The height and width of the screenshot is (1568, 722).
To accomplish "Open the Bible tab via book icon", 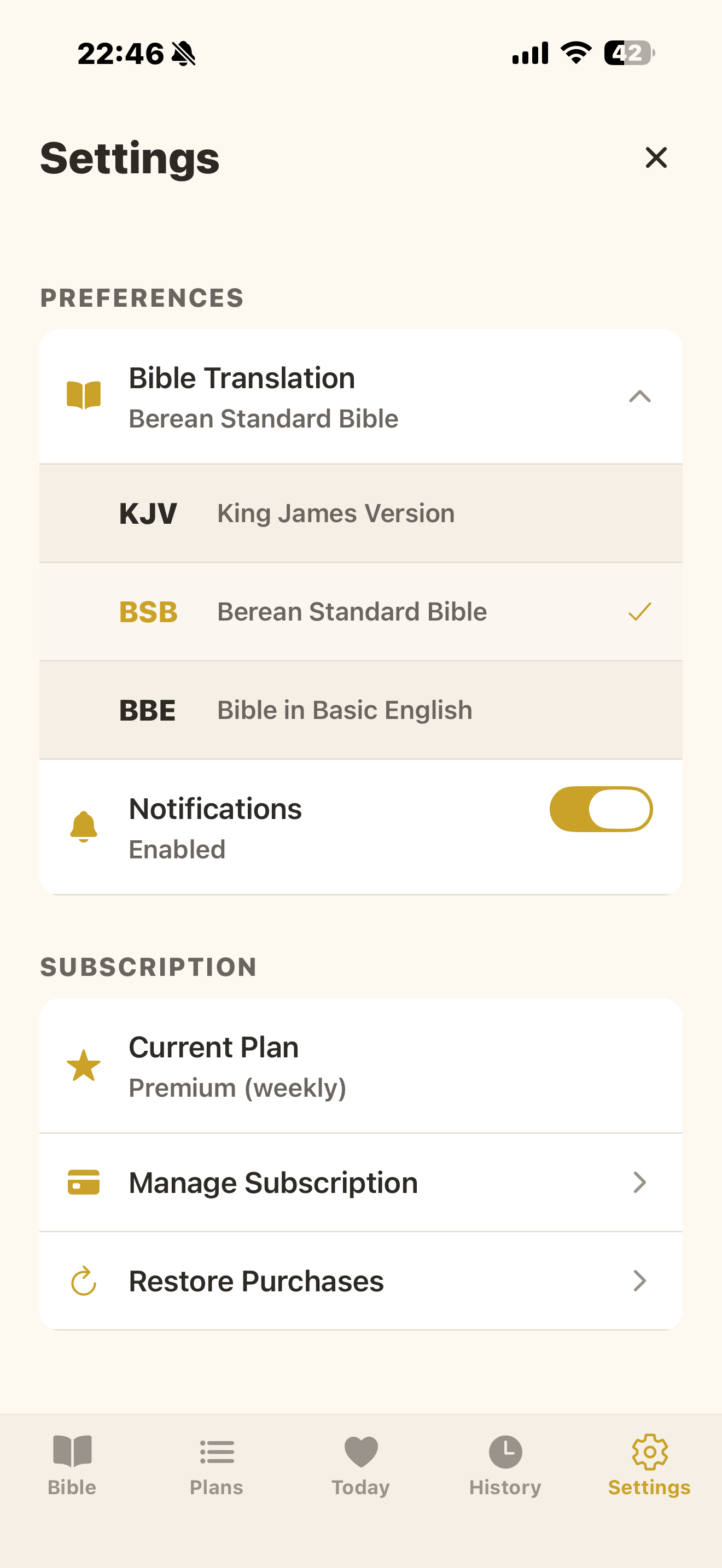I will pos(71,1456).
